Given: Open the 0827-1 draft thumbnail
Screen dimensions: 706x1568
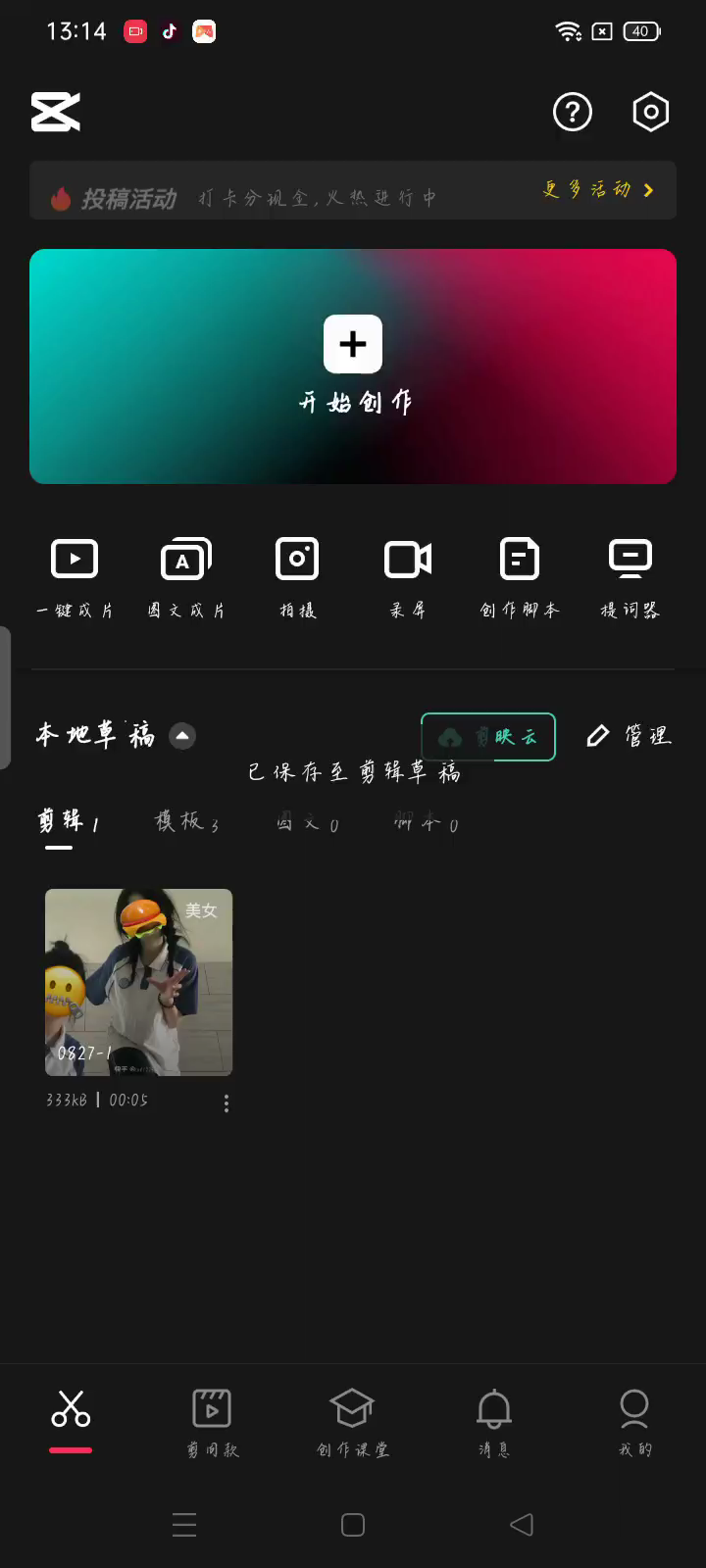Looking at the screenshot, I should coord(138,982).
